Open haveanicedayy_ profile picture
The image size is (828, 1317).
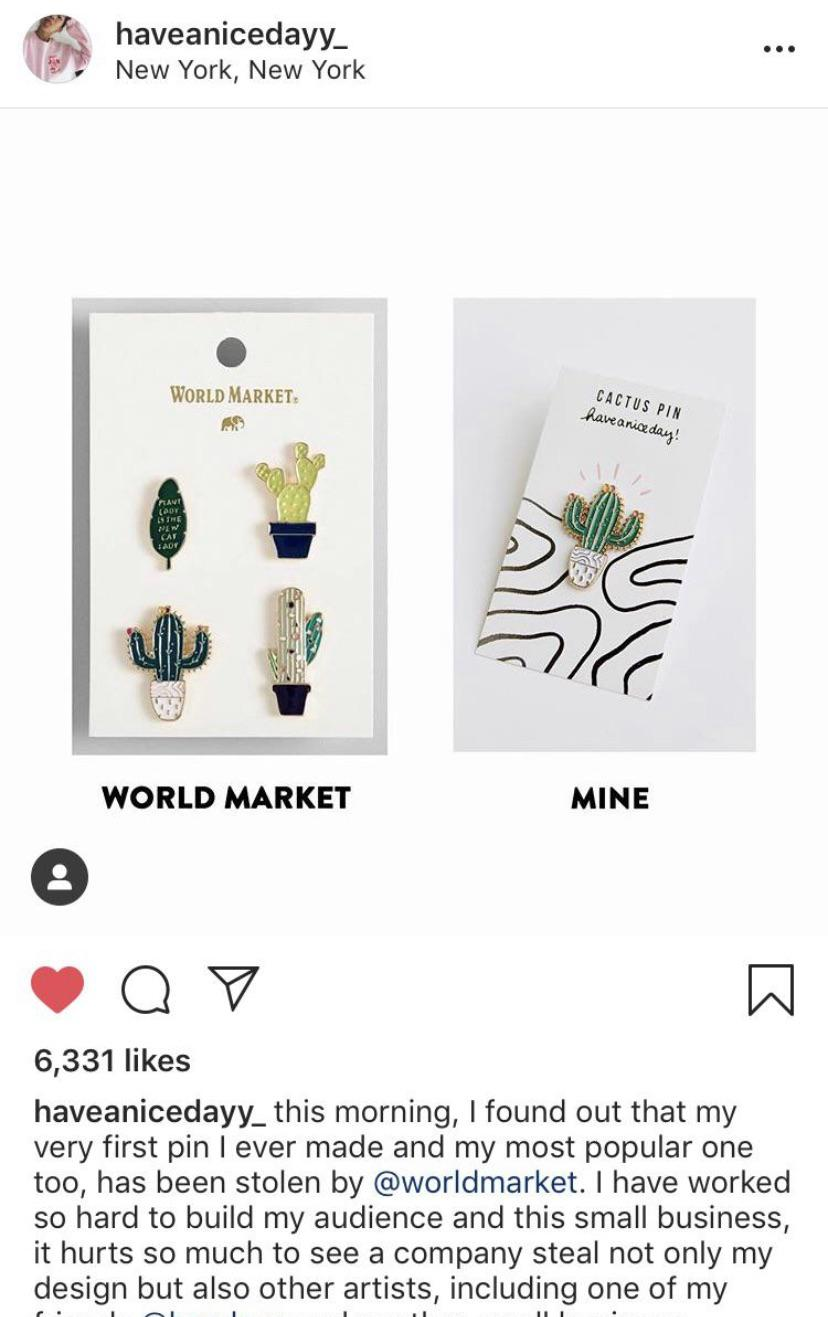click(57, 49)
